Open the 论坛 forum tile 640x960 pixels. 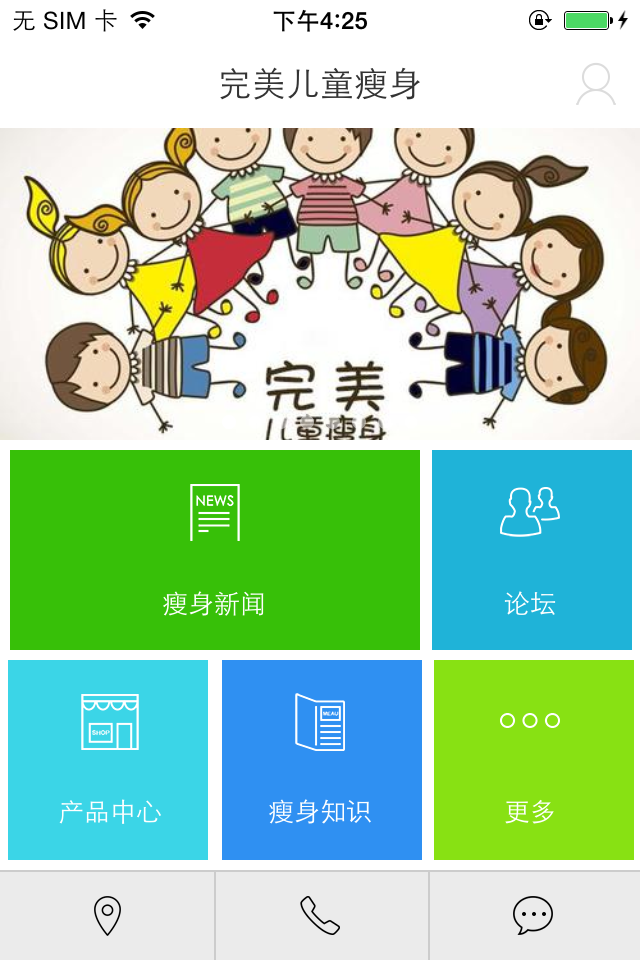coord(531,550)
